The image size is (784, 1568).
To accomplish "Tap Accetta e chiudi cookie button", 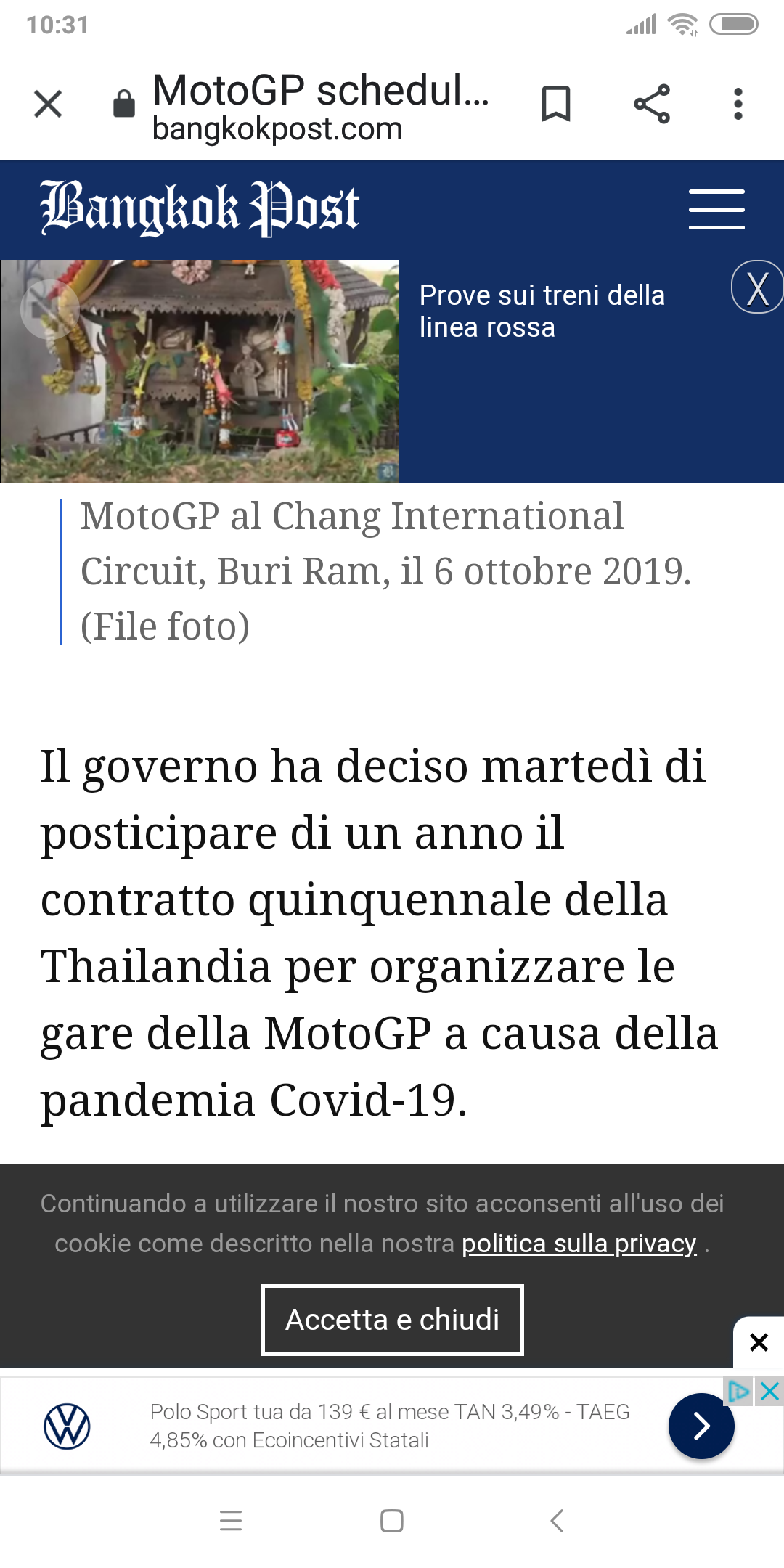I will tap(392, 1320).
